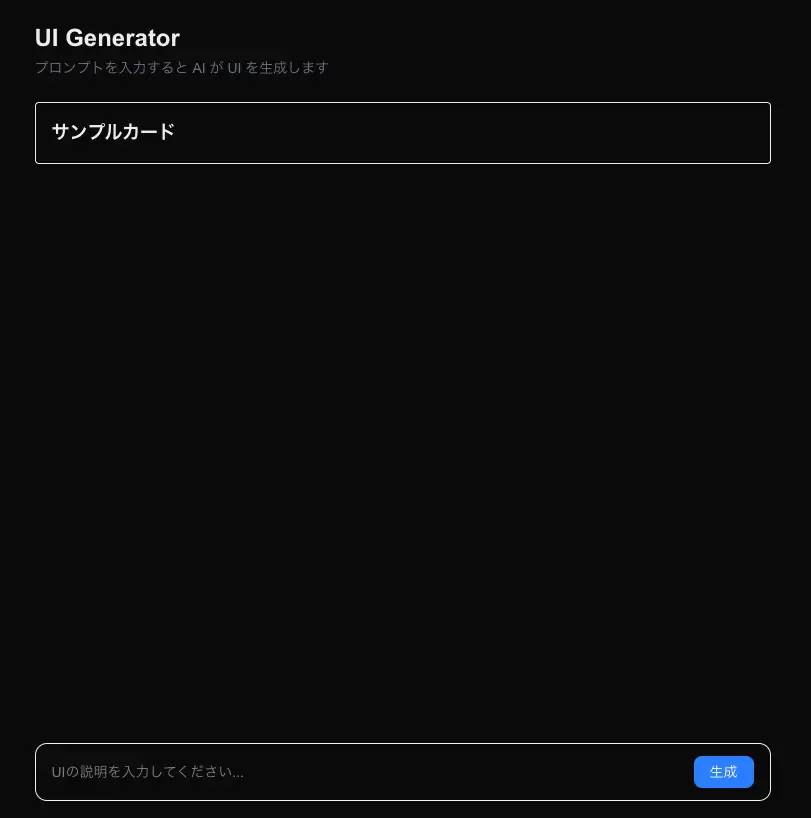
Task: Focus the UIの説明を入力してください field
Action: point(360,772)
